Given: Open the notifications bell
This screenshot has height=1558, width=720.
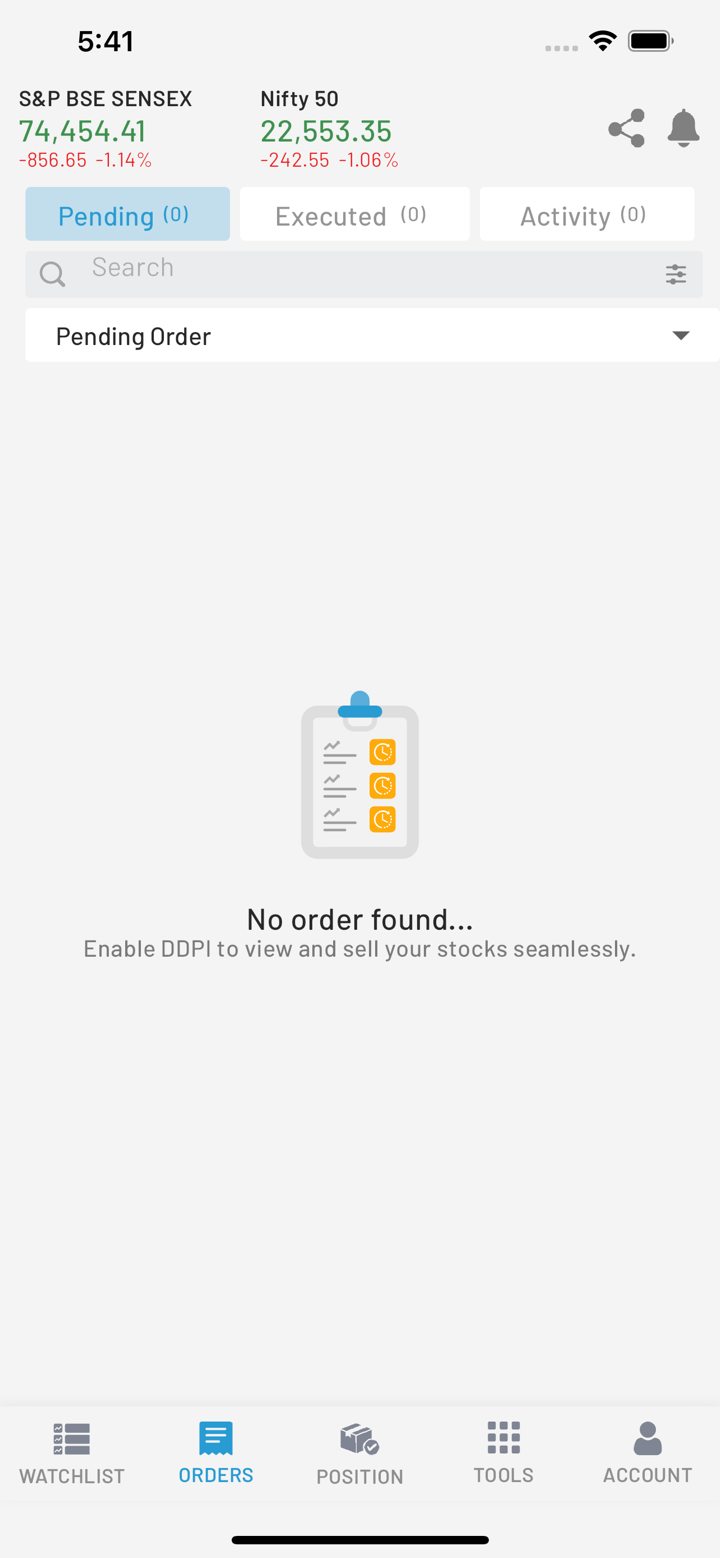Looking at the screenshot, I should (x=684, y=129).
